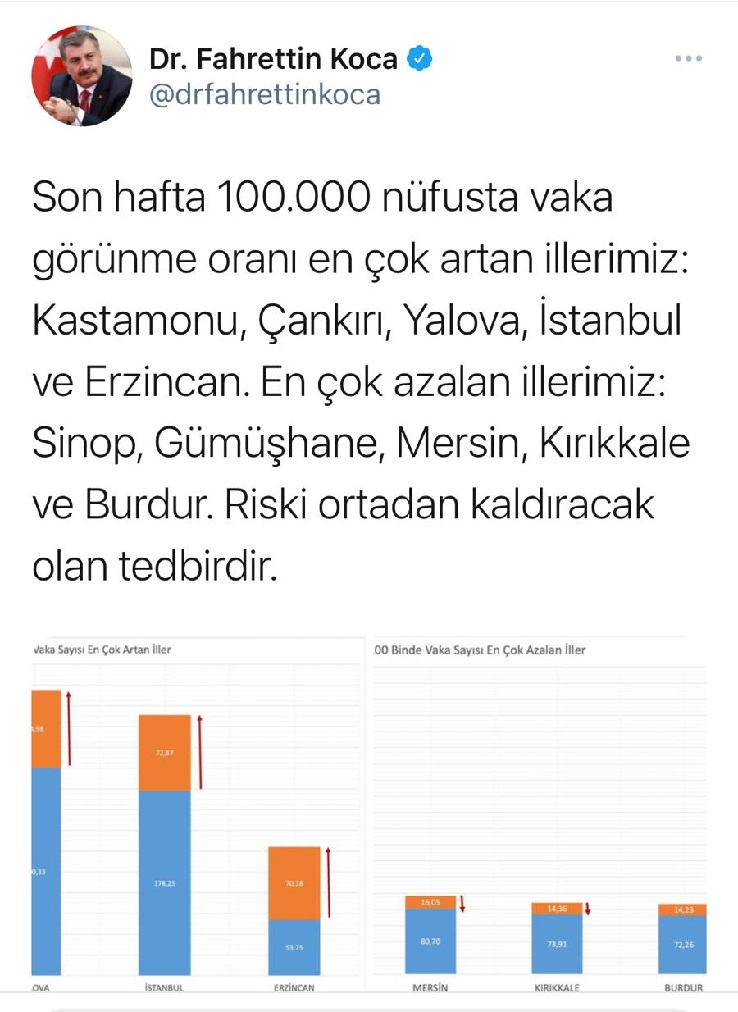Open the tweet's three-dot overflow menu

coord(689,59)
